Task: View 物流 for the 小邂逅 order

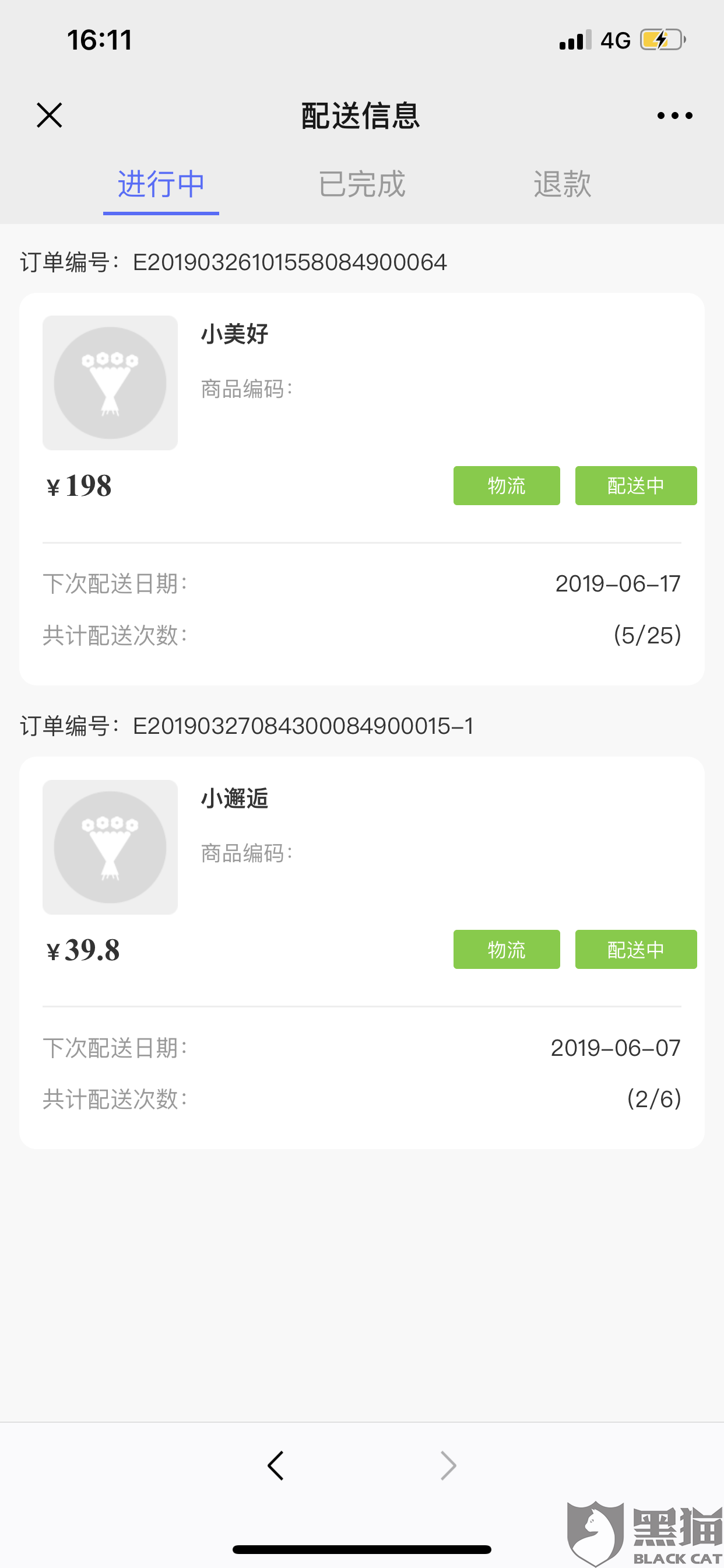Action: 506,950
